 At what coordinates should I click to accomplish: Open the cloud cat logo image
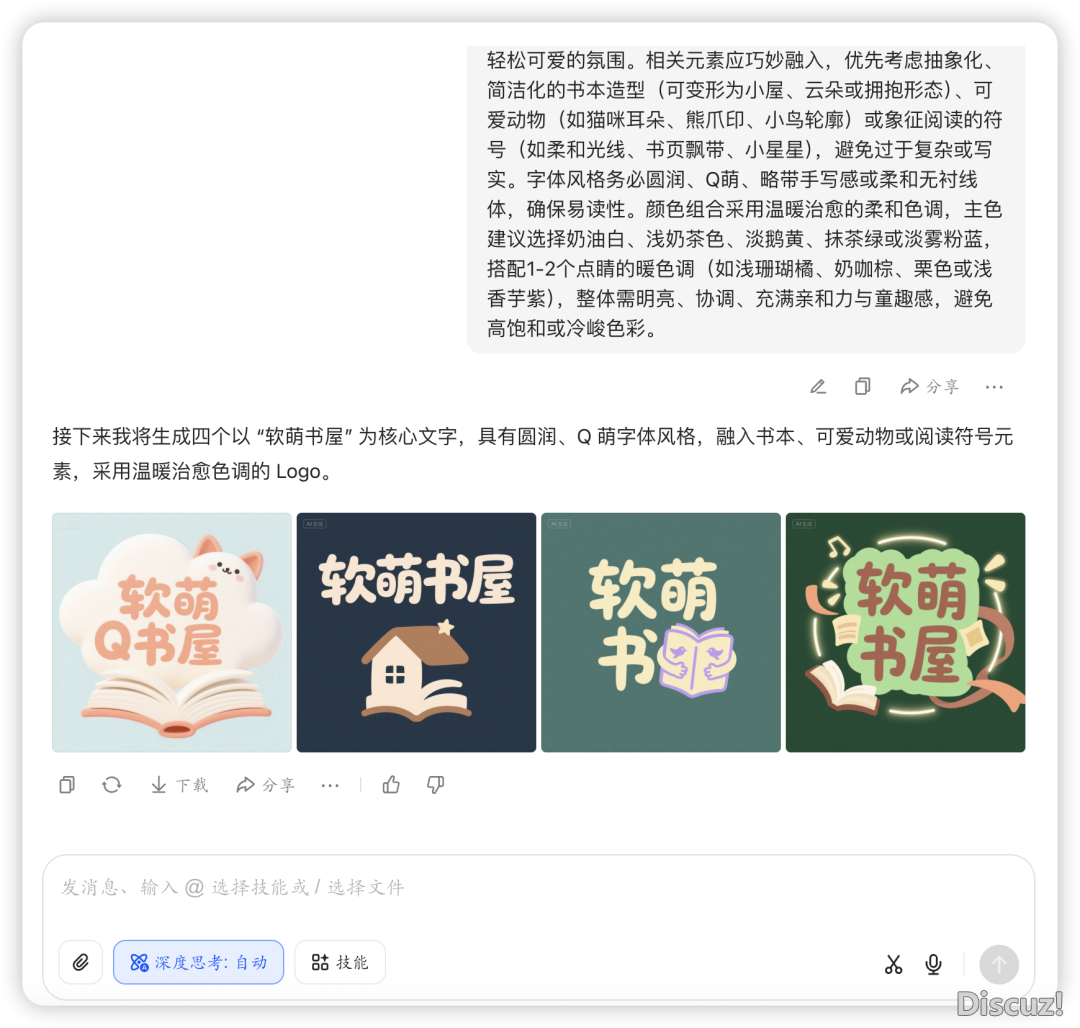[172, 632]
